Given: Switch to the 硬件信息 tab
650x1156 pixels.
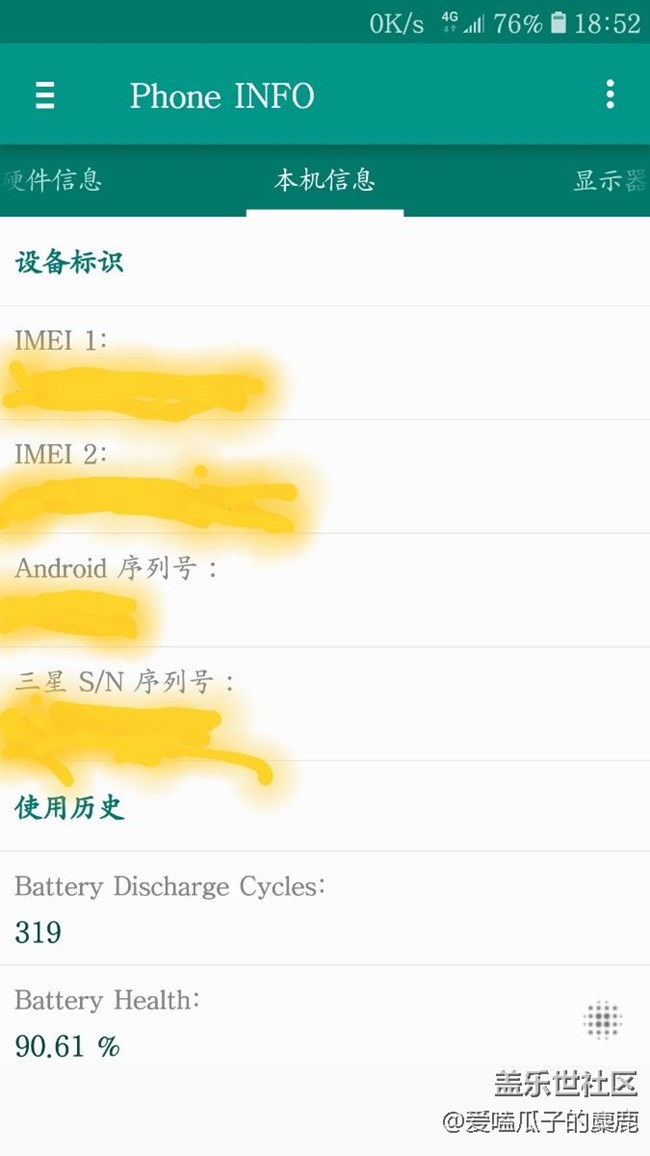Looking at the screenshot, I should pos(54,181).
